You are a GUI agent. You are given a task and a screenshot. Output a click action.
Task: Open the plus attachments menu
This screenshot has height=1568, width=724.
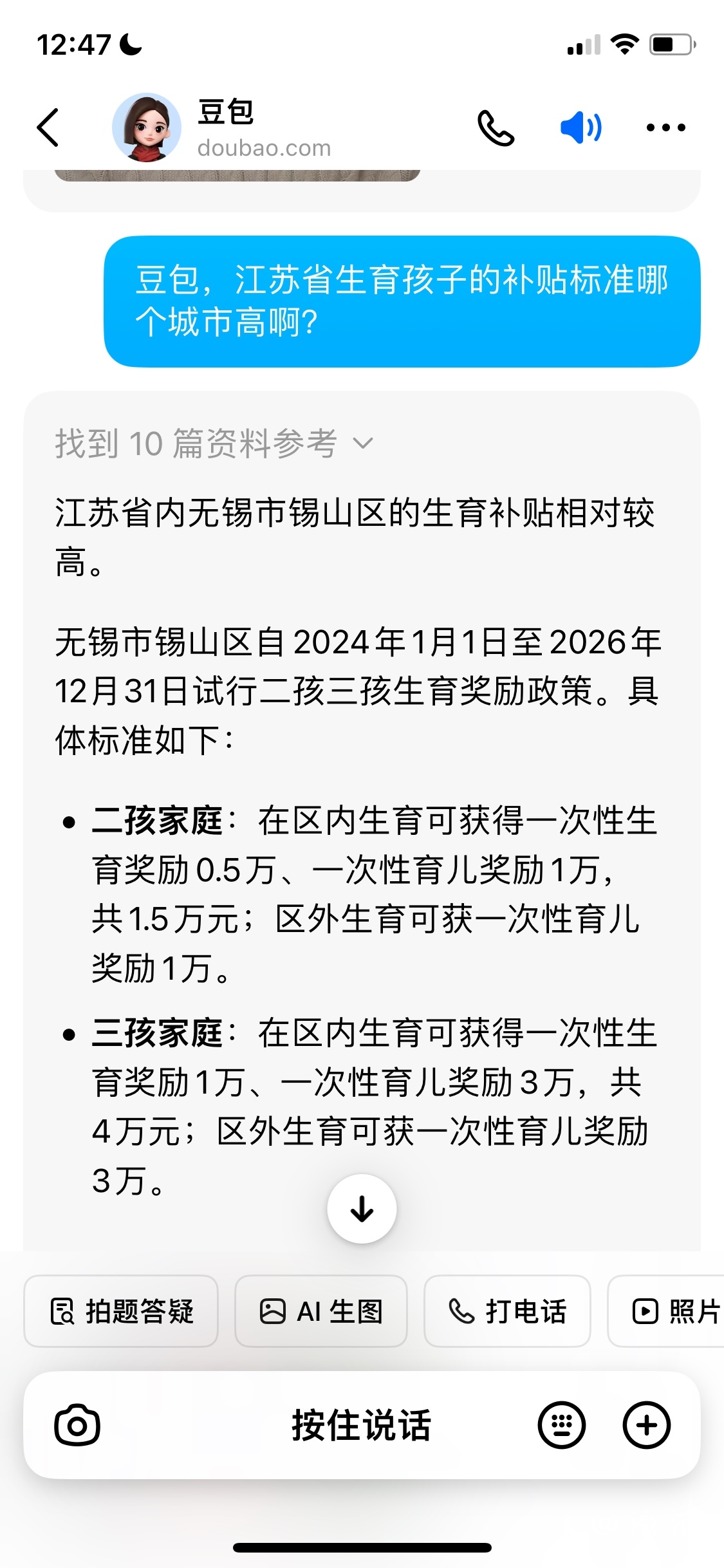coord(646,1425)
